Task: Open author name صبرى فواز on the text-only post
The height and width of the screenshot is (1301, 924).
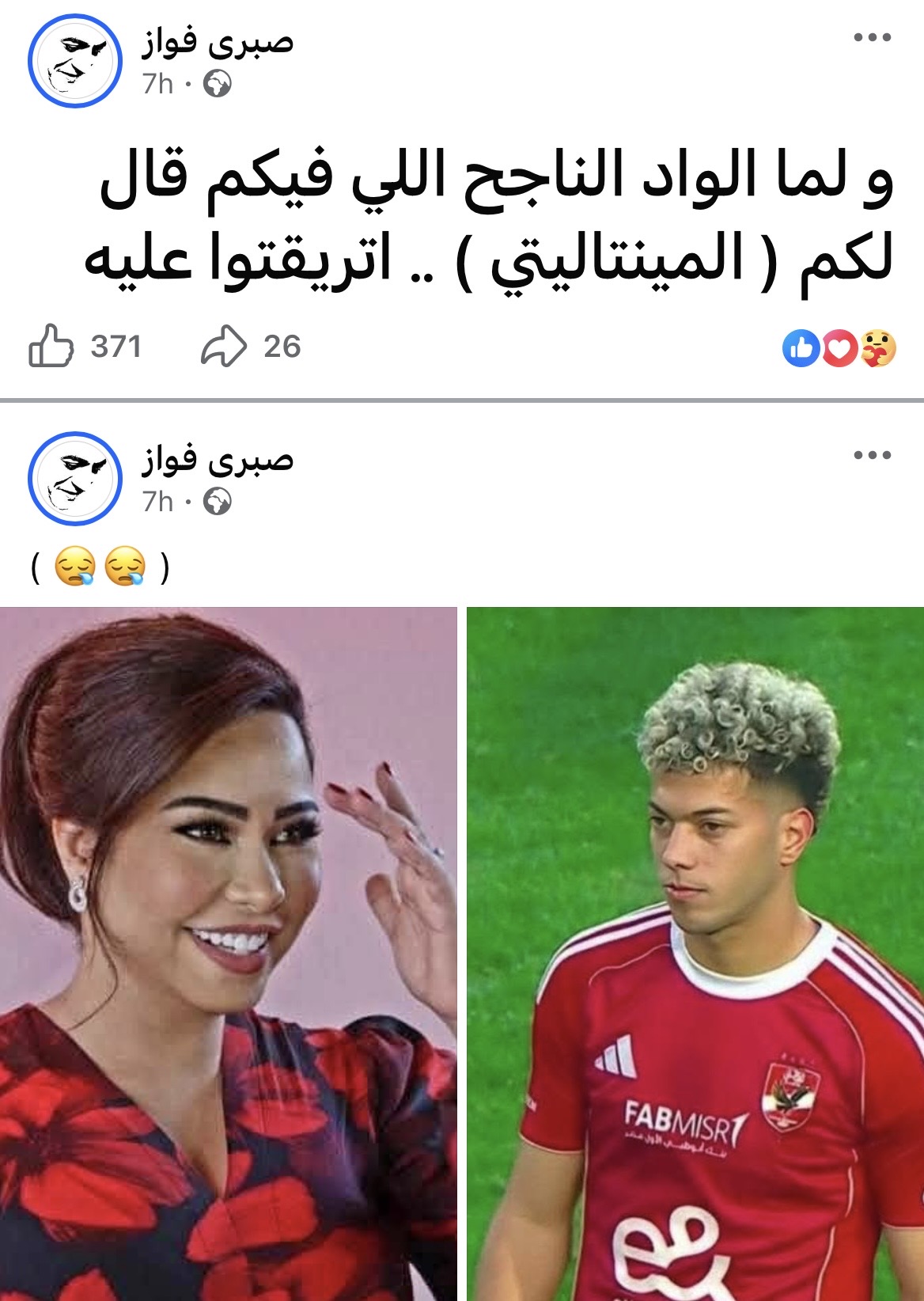Action: 218,41
